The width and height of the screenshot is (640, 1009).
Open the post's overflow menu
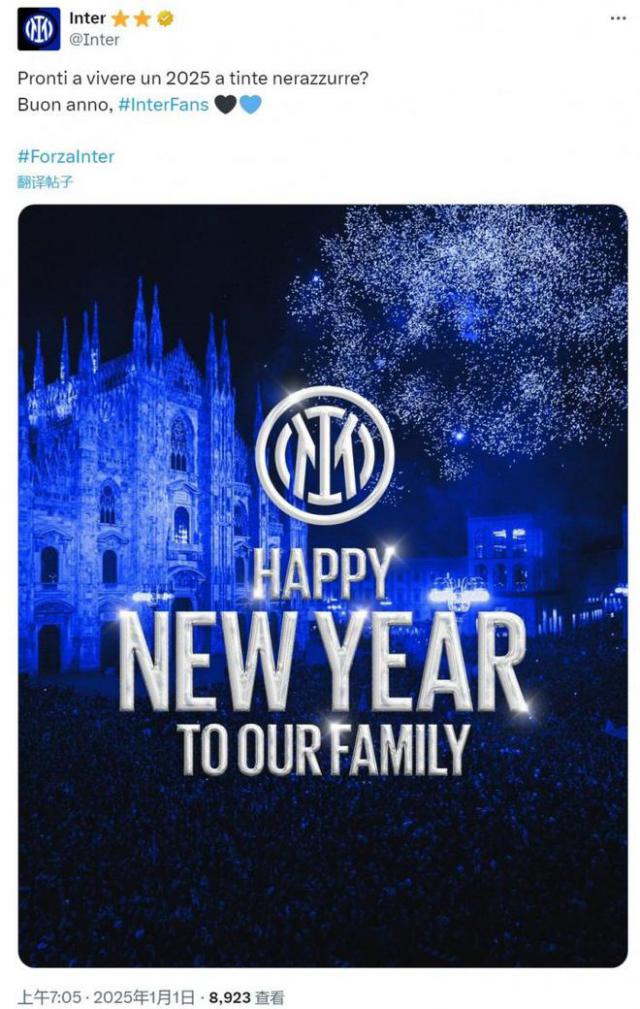click(618, 19)
